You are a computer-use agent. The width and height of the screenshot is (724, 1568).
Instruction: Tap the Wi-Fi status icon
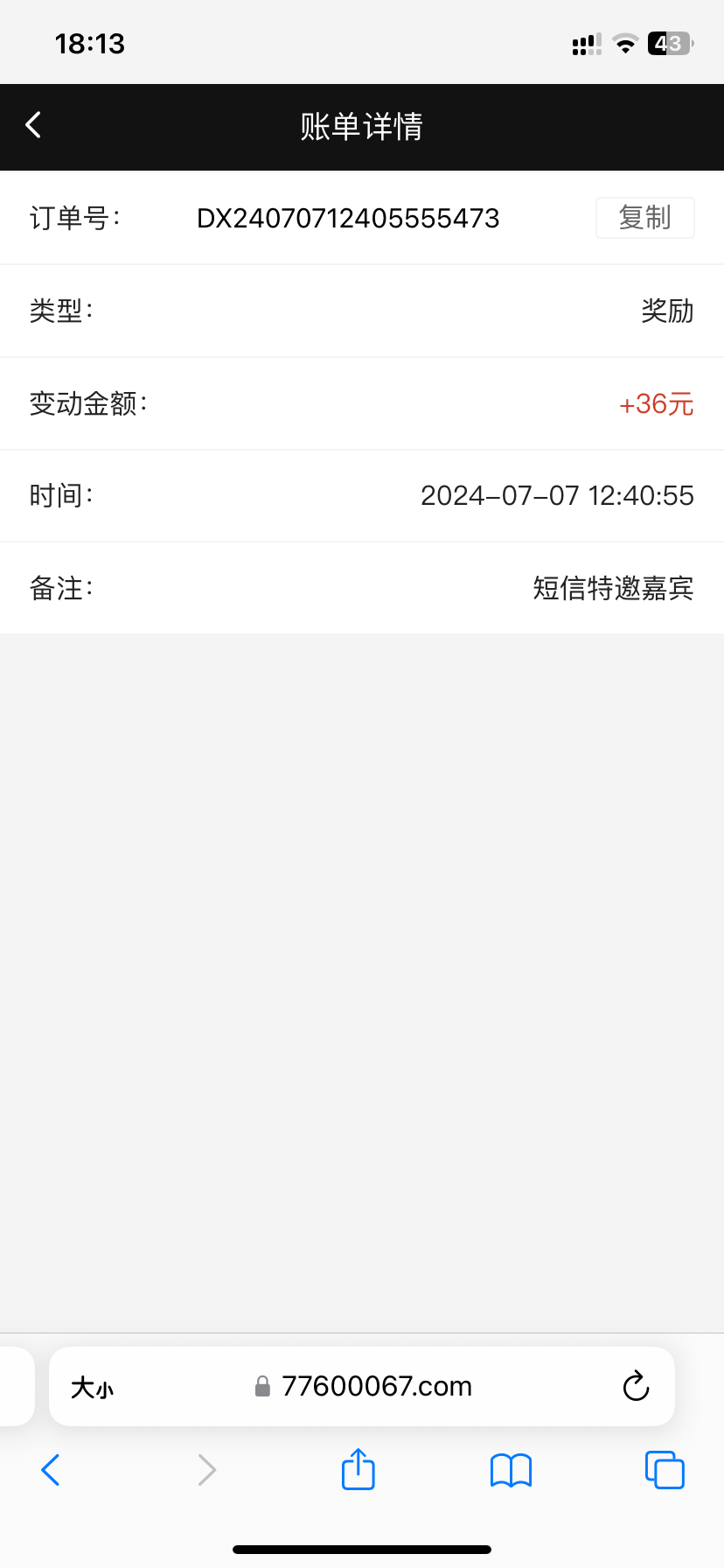(624, 44)
